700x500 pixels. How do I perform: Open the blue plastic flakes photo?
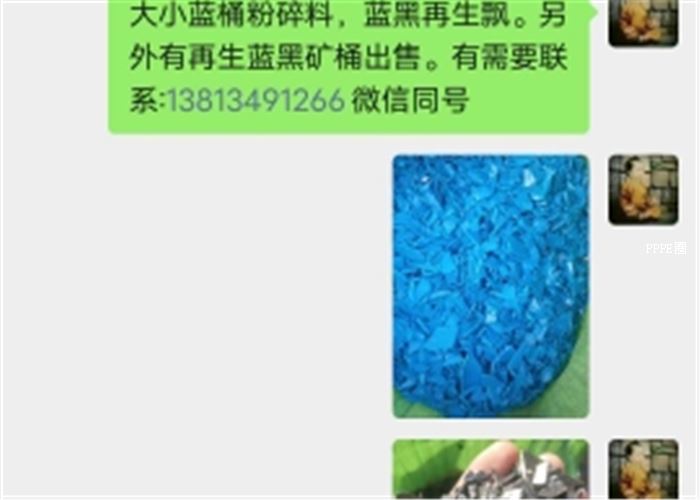[490, 285]
